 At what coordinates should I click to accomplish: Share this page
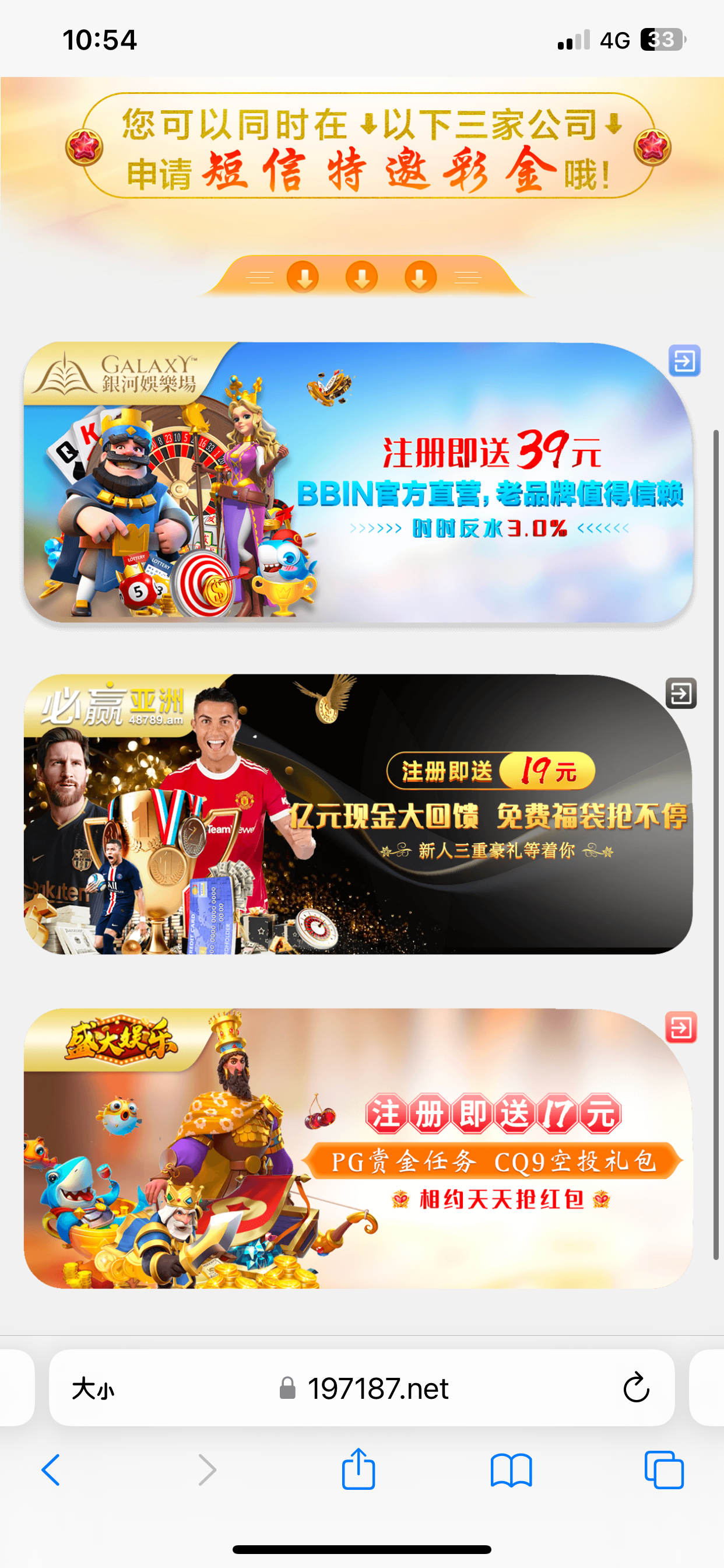click(x=359, y=1469)
